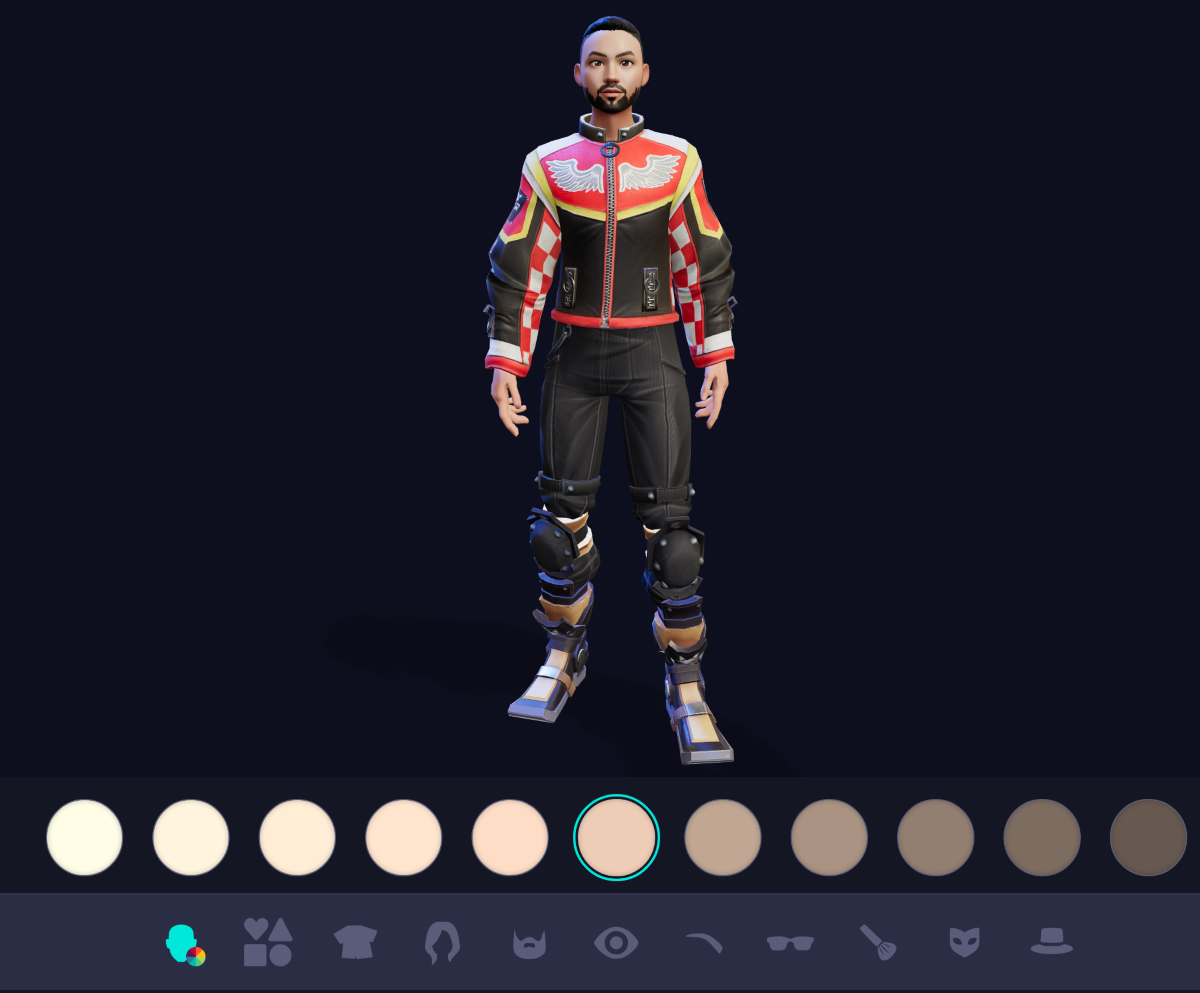Switch to the hat headwear tab
The image size is (1200, 993).
click(1052, 941)
